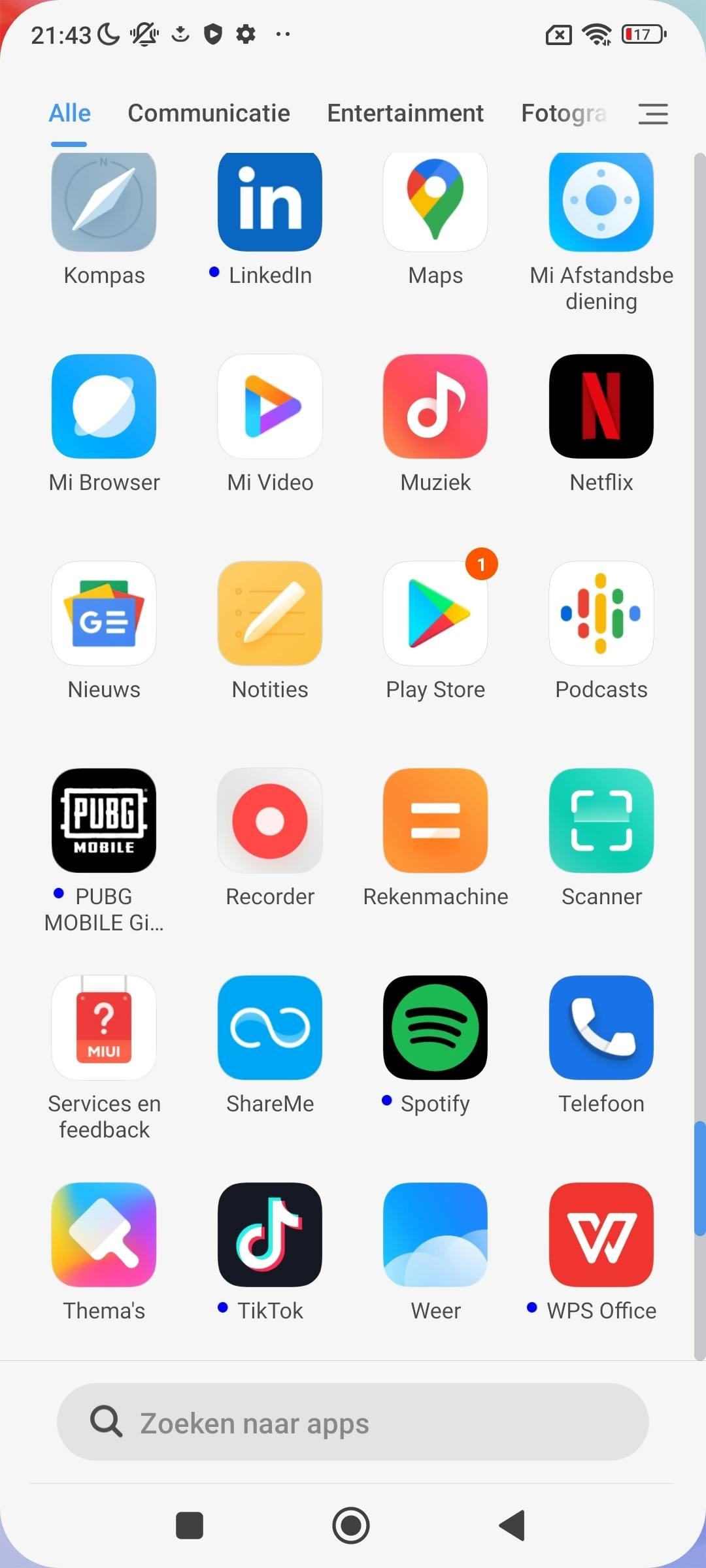Open the Telefoon app
Image resolution: width=706 pixels, height=1568 pixels.
[601, 1028]
